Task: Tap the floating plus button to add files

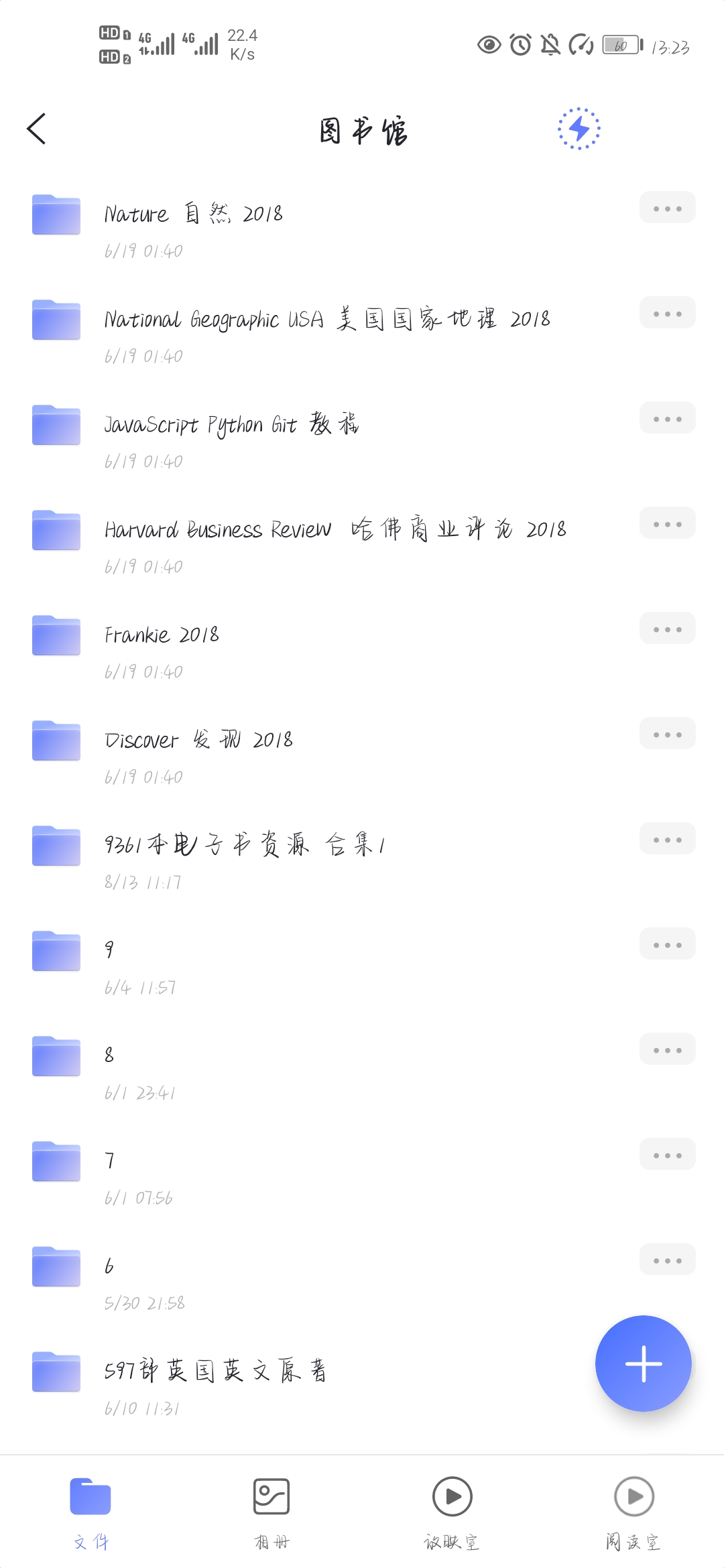Action: click(643, 1364)
